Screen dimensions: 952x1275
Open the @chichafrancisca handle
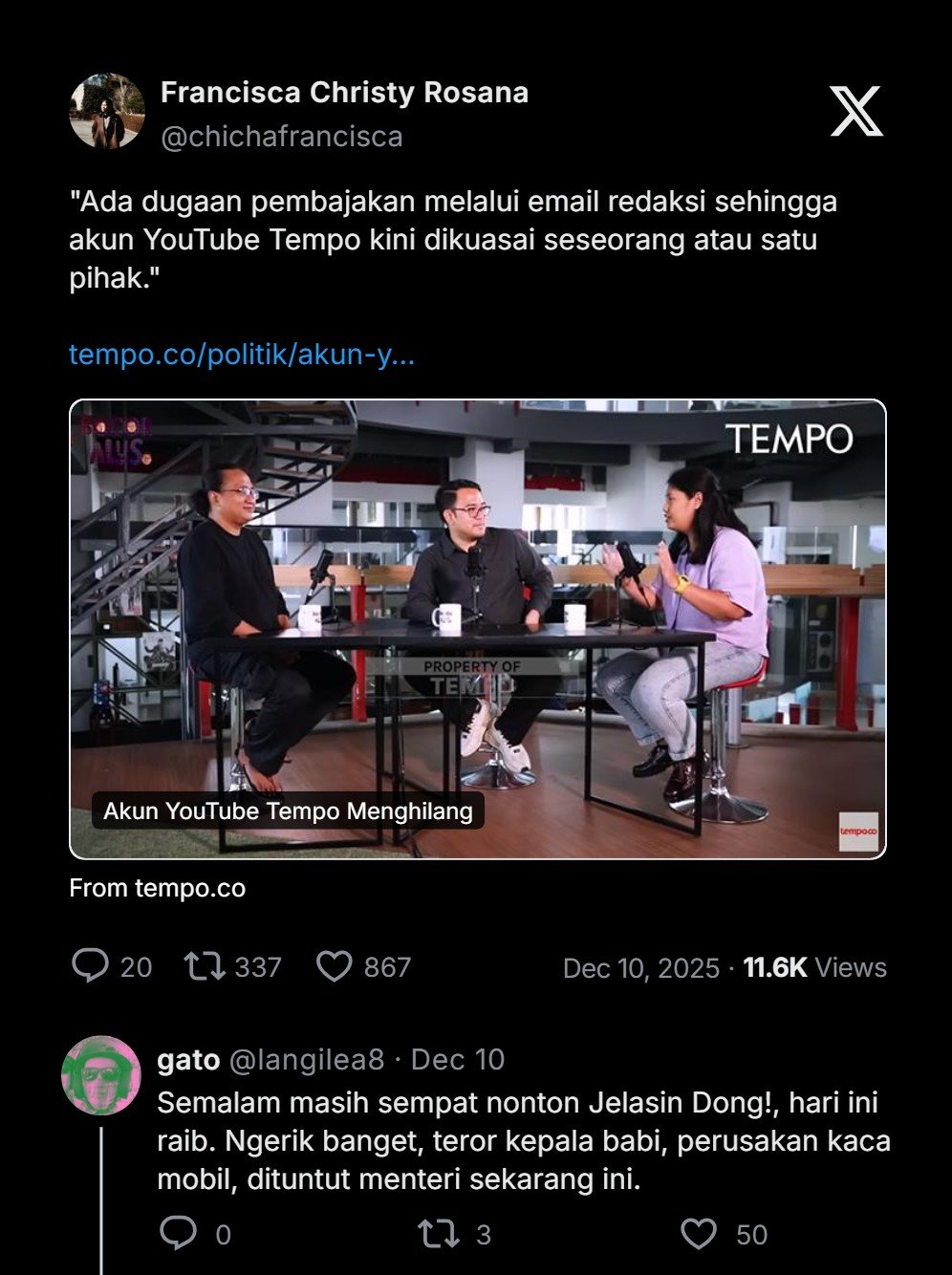tap(282, 137)
